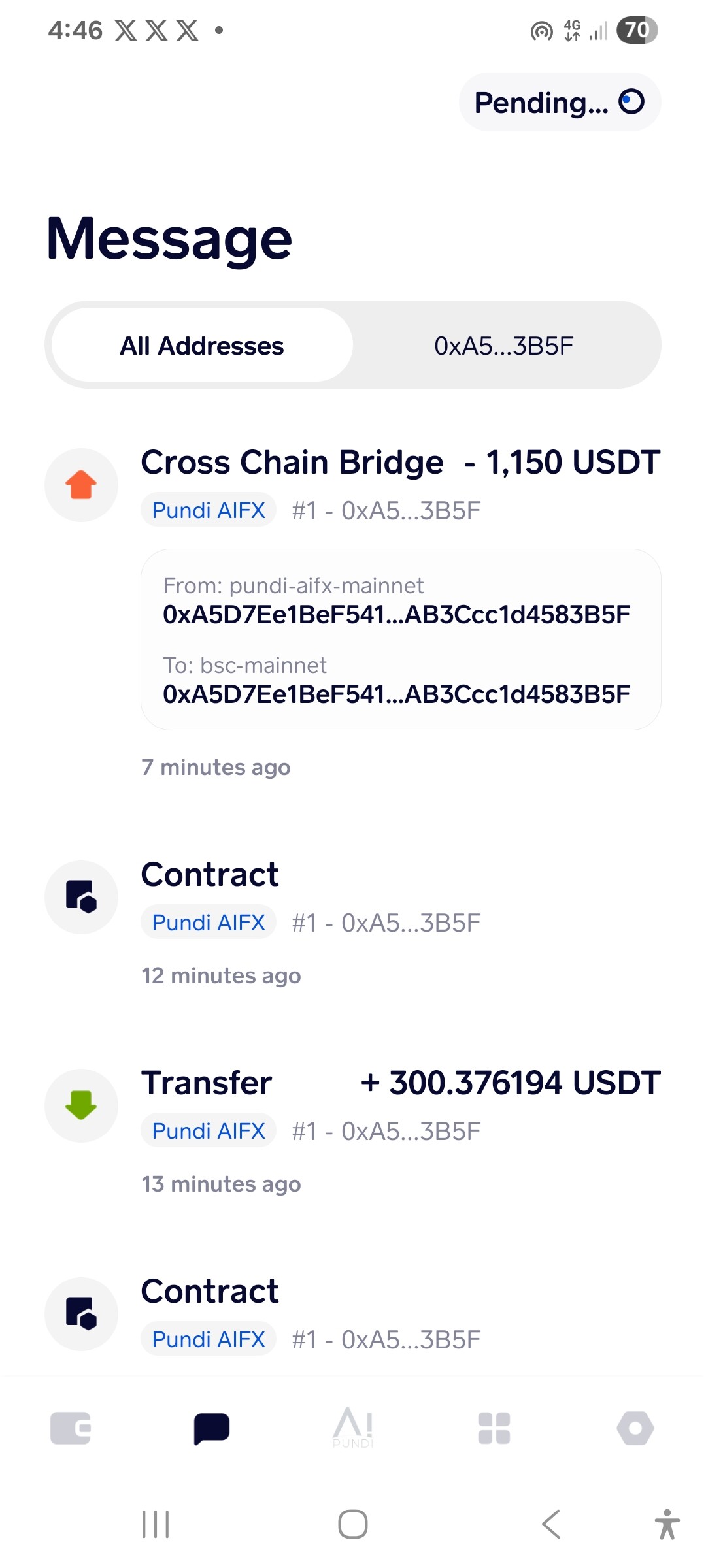Open the settings hexagon tab in bottom navigation
The image size is (706, 1568).
[x=635, y=1428]
